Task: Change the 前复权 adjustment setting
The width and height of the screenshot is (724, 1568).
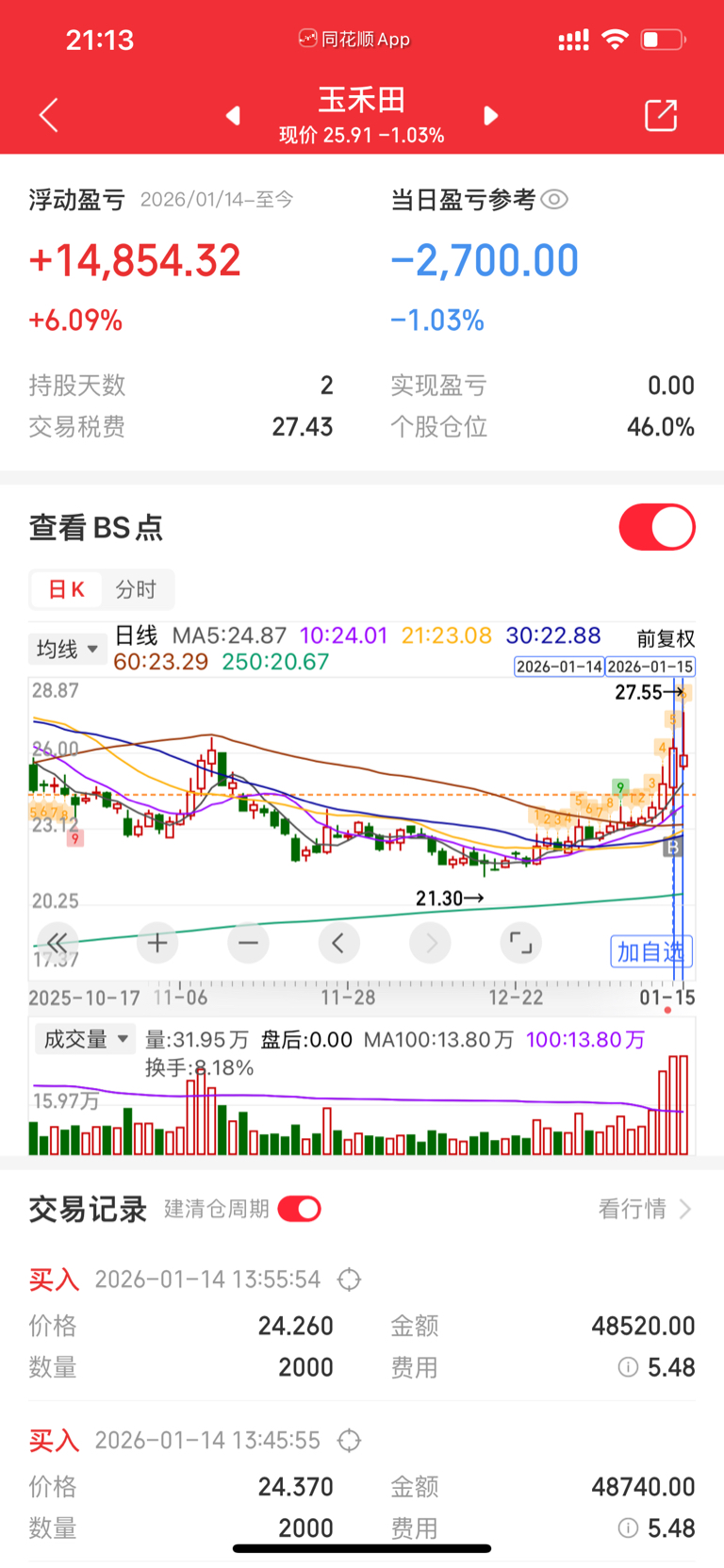Action: [x=665, y=638]
